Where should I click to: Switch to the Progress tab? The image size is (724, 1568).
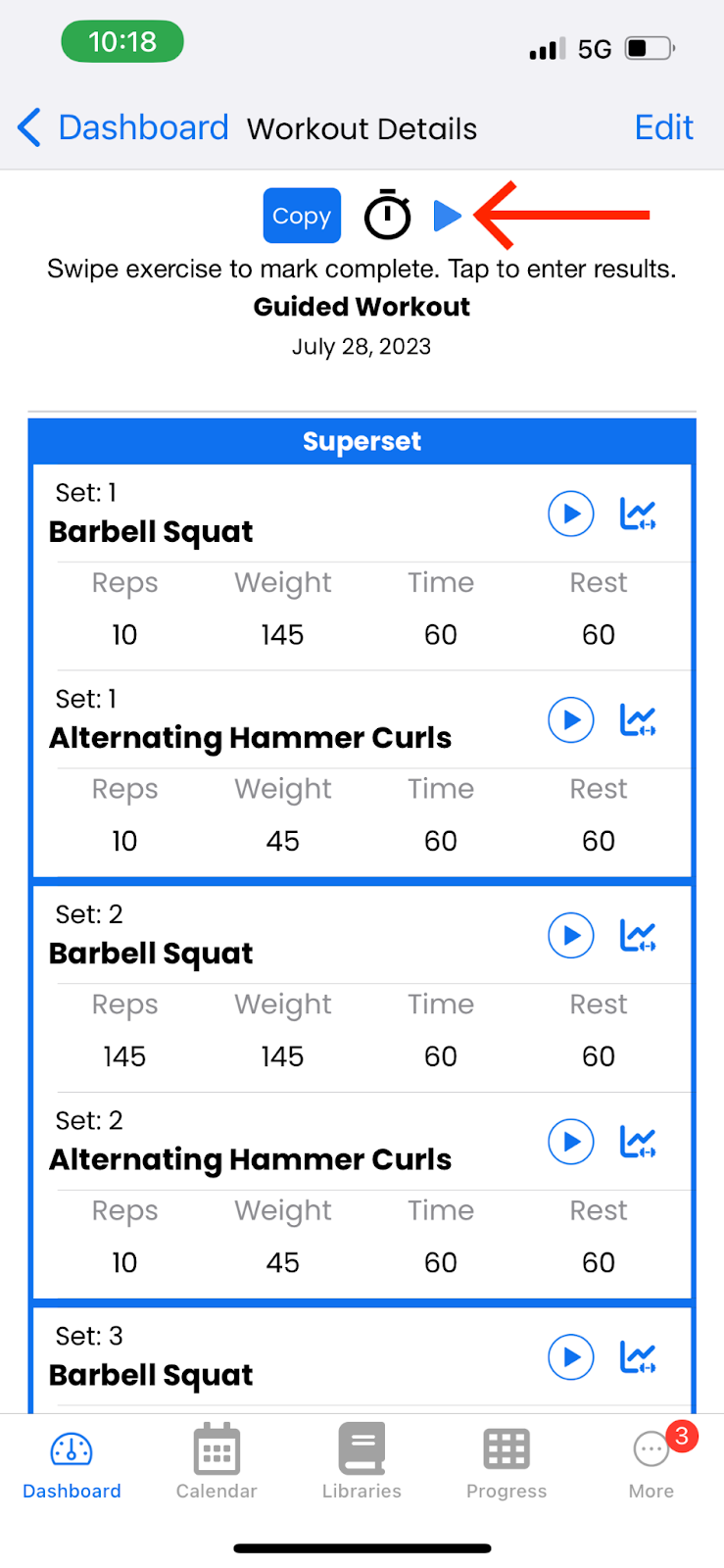tap(507, 1462)
